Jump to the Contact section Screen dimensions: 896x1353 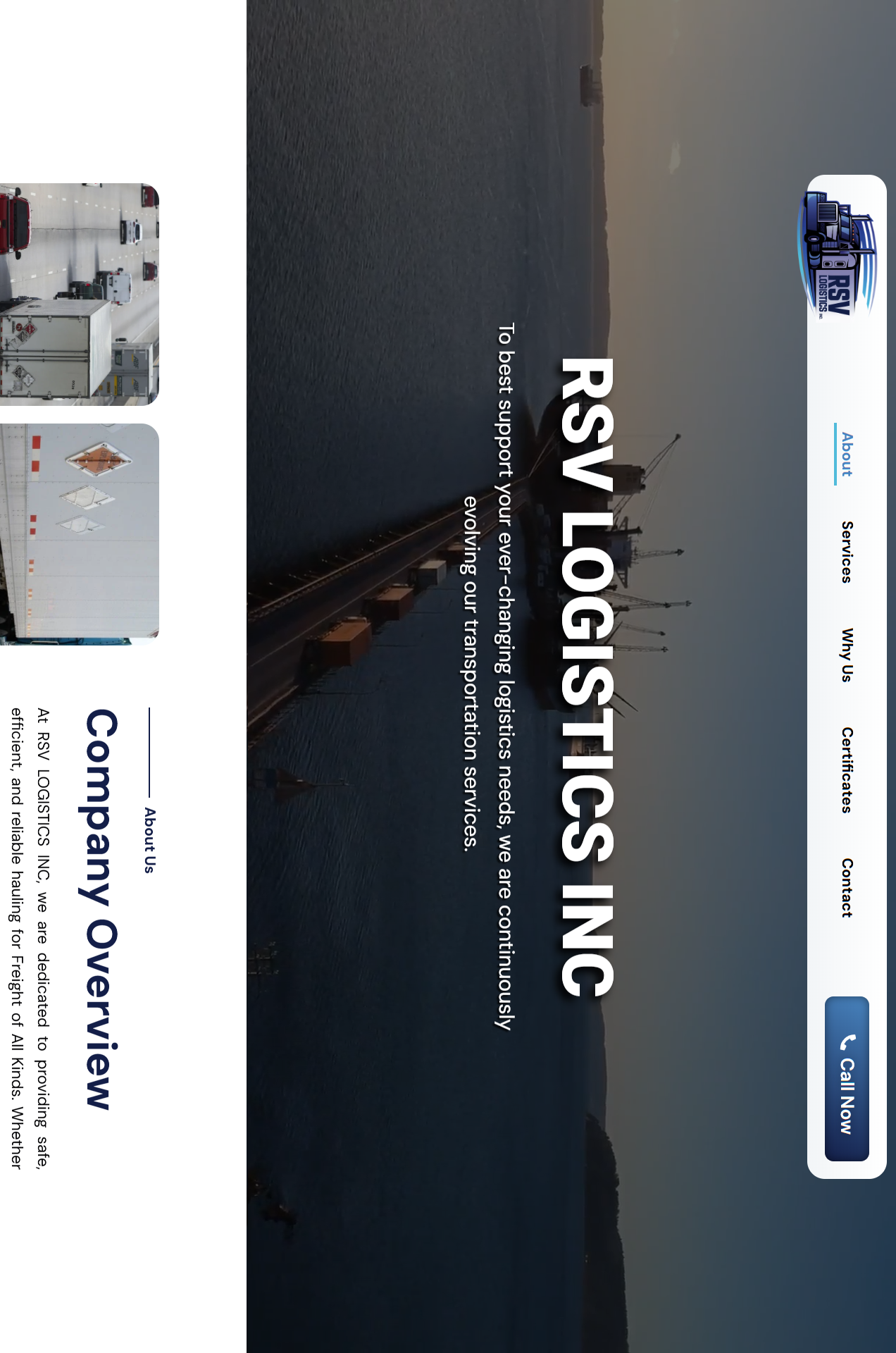pyautogui.click(x=847, y=887)
